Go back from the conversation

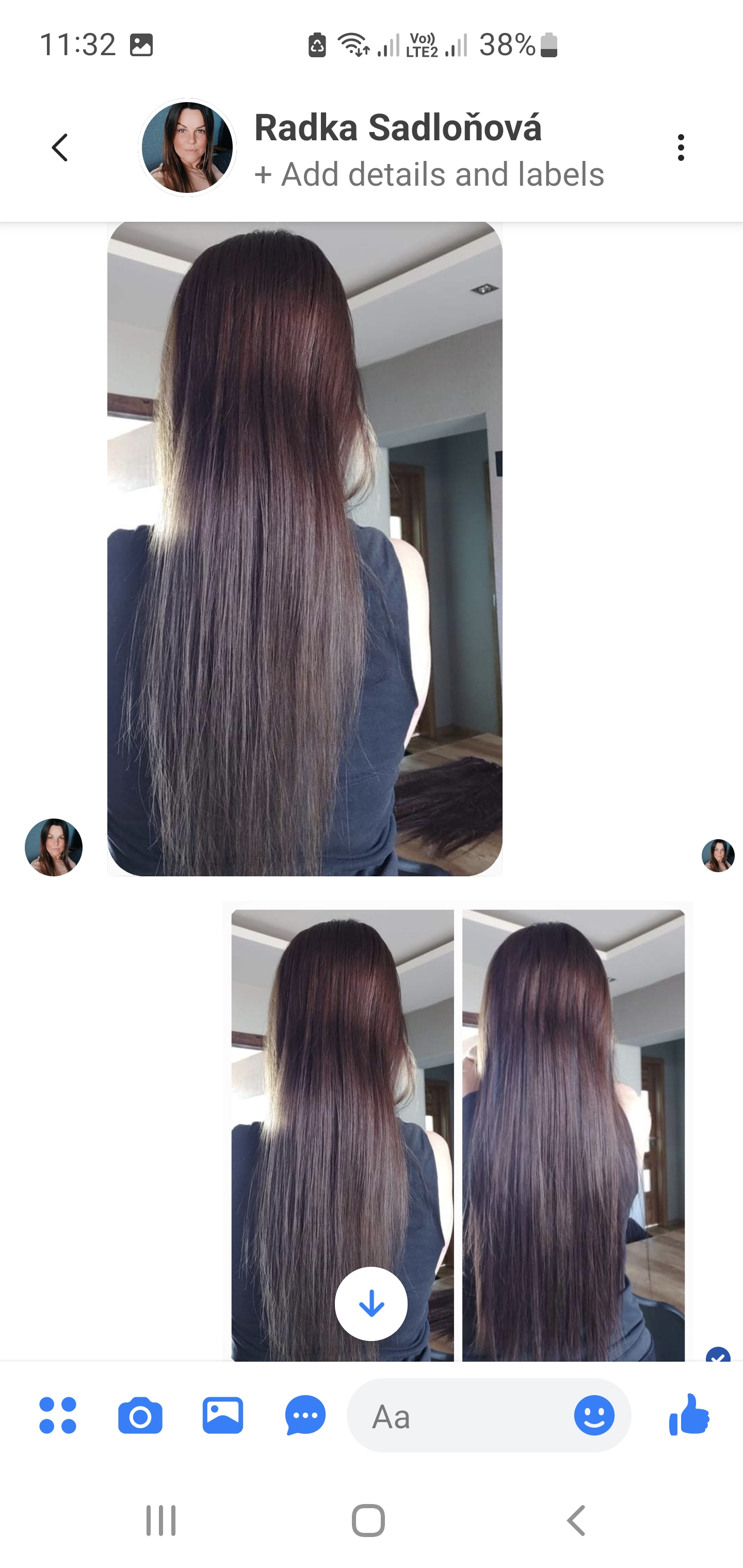pos(60,148)
